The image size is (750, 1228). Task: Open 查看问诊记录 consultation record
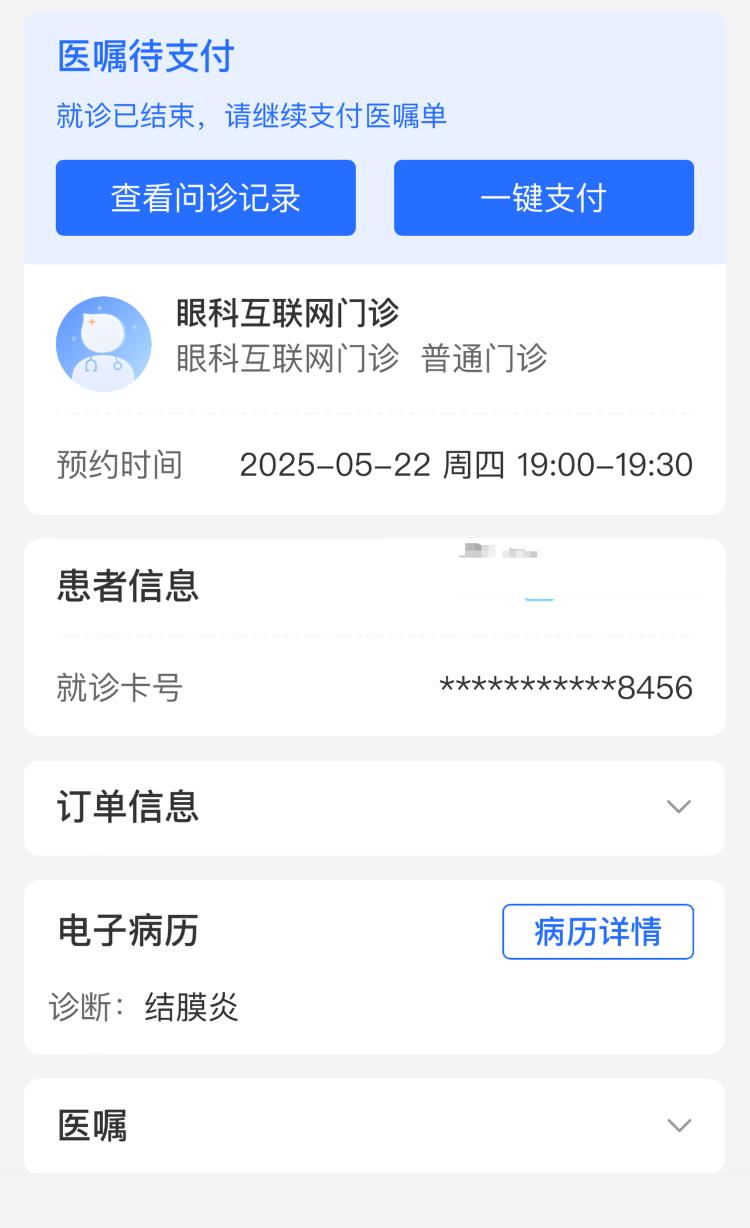coord(205,198)
